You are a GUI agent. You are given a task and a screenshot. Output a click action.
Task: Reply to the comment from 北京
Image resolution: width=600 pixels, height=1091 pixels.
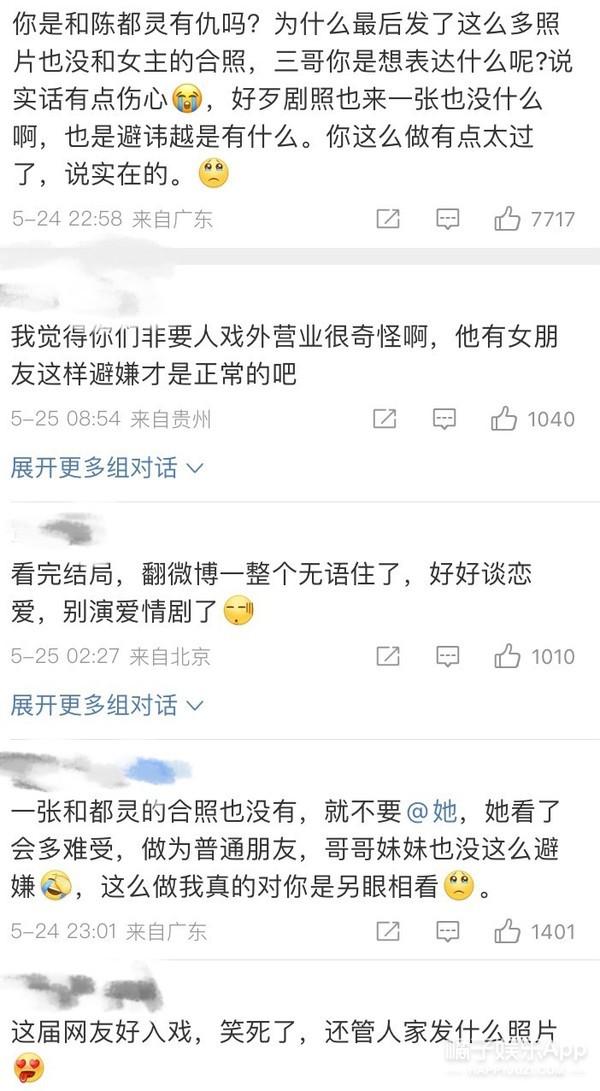point(447,656)
